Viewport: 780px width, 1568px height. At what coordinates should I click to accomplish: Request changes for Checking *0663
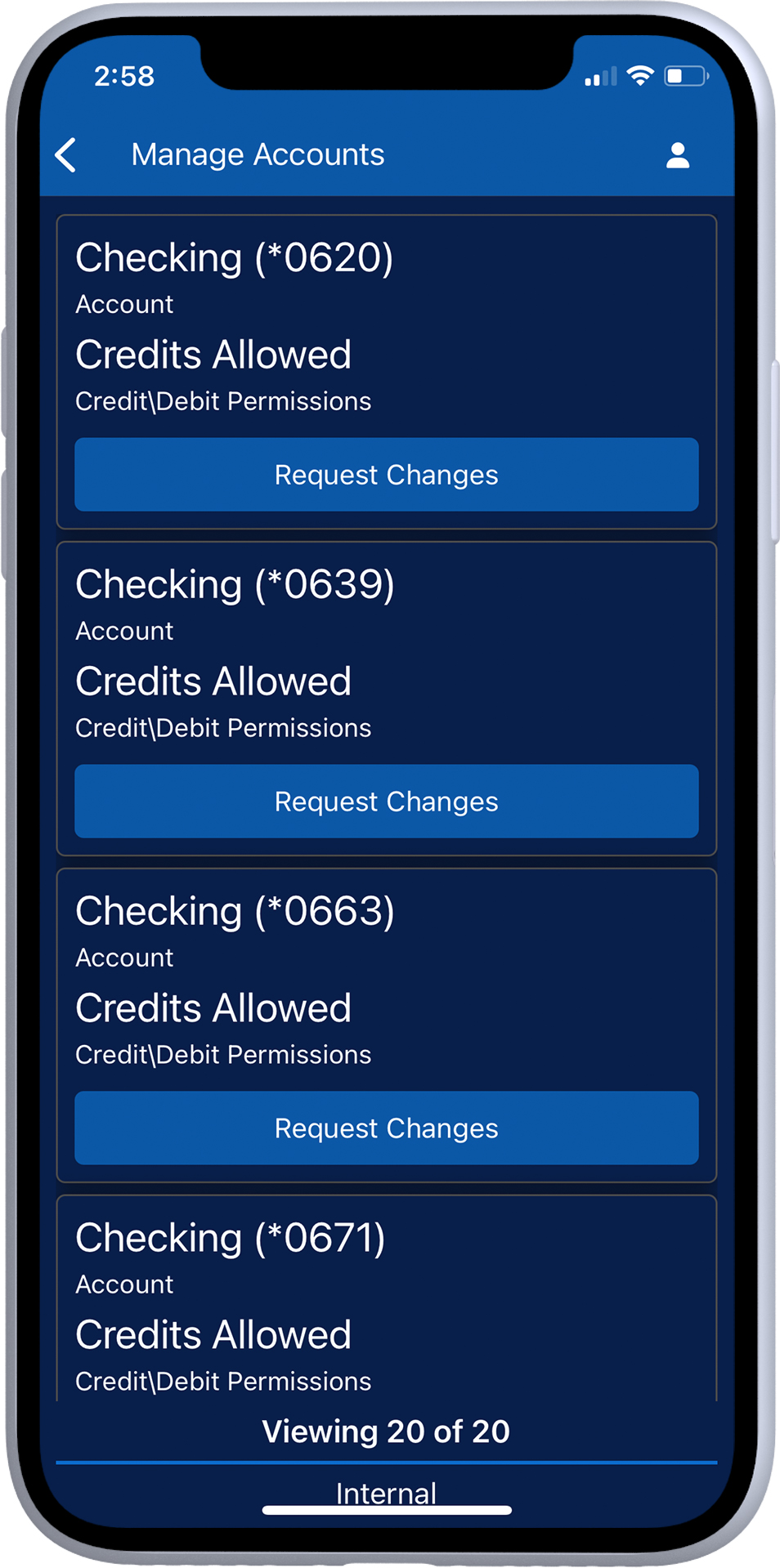387,1128
